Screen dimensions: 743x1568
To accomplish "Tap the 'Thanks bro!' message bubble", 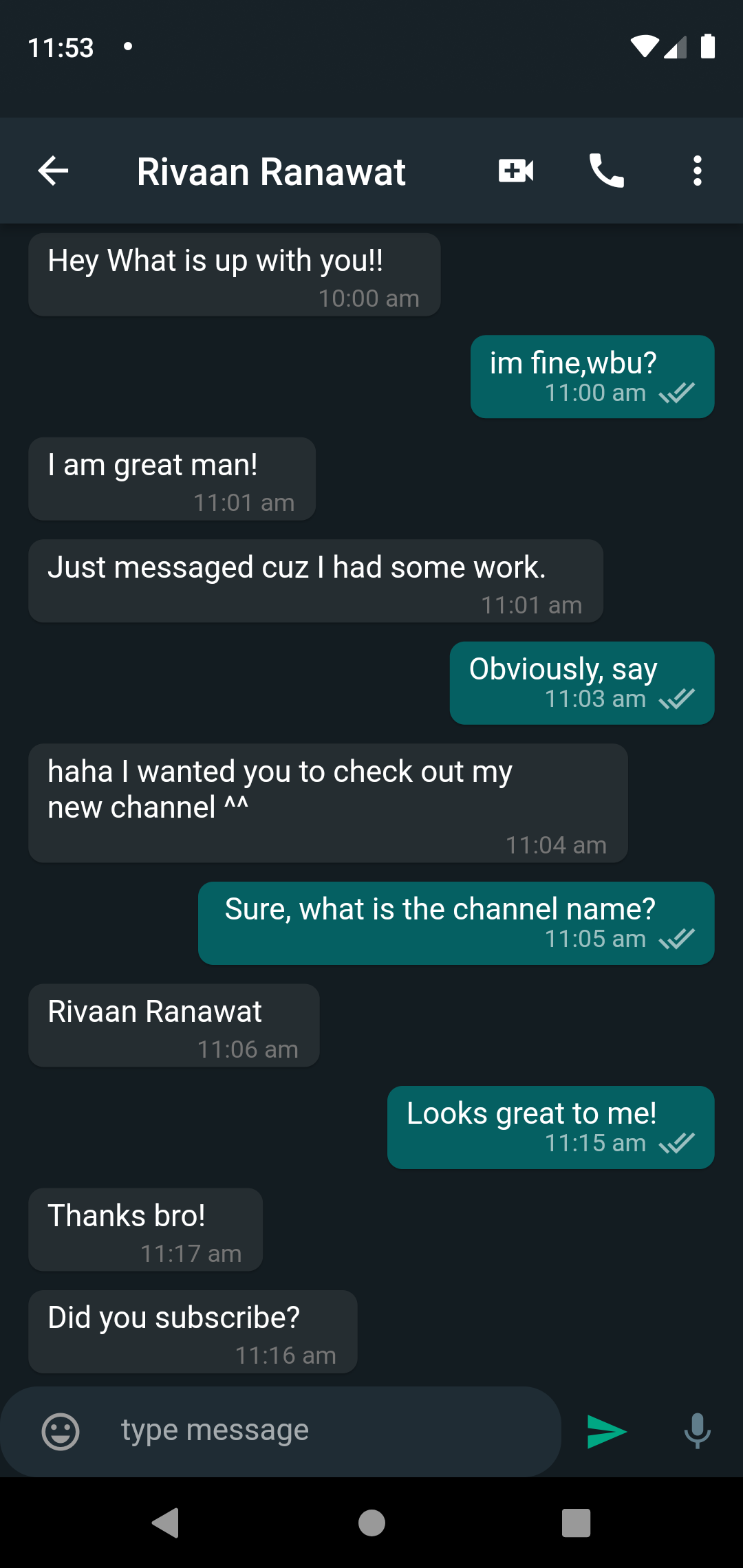I will tap(144, 1229).
